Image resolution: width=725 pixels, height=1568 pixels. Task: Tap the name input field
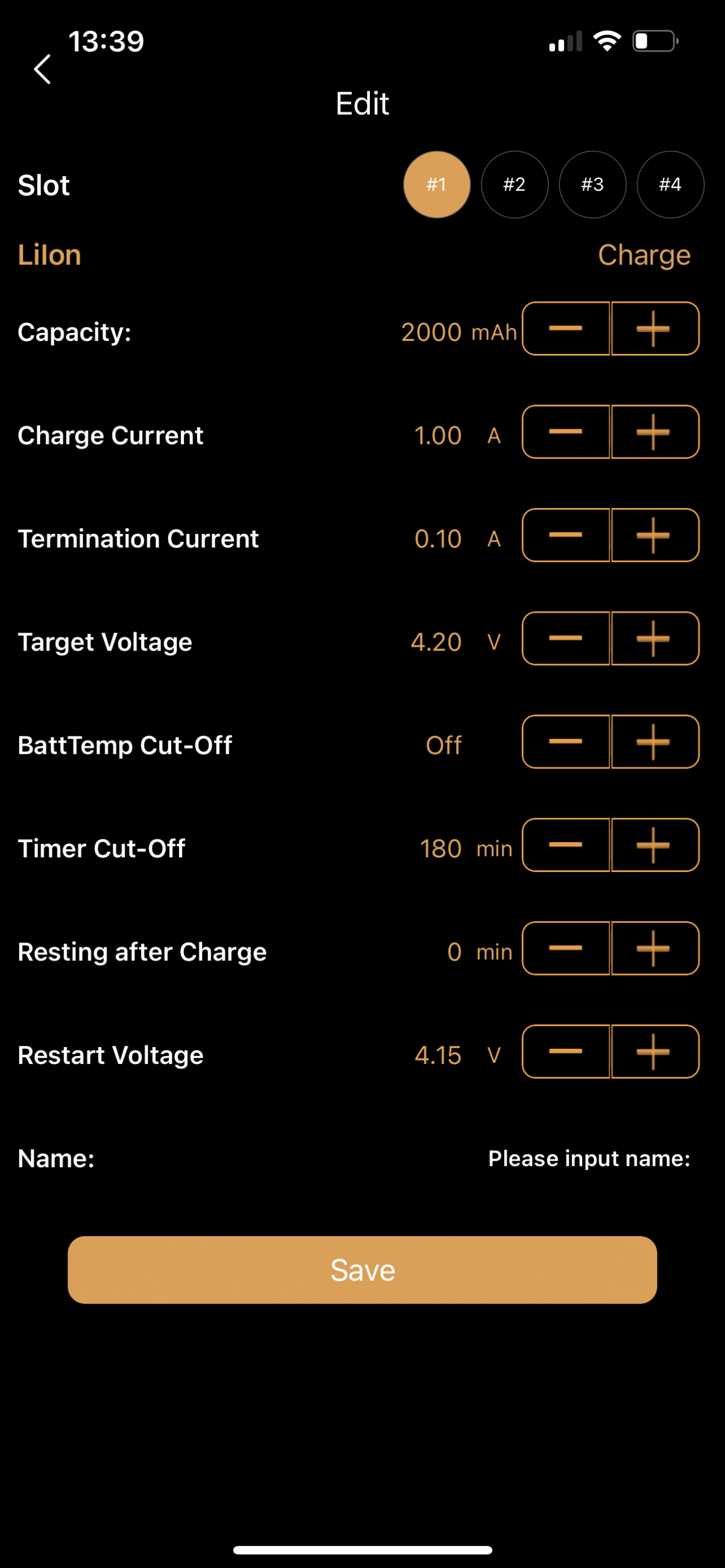tap(588, 1159)
